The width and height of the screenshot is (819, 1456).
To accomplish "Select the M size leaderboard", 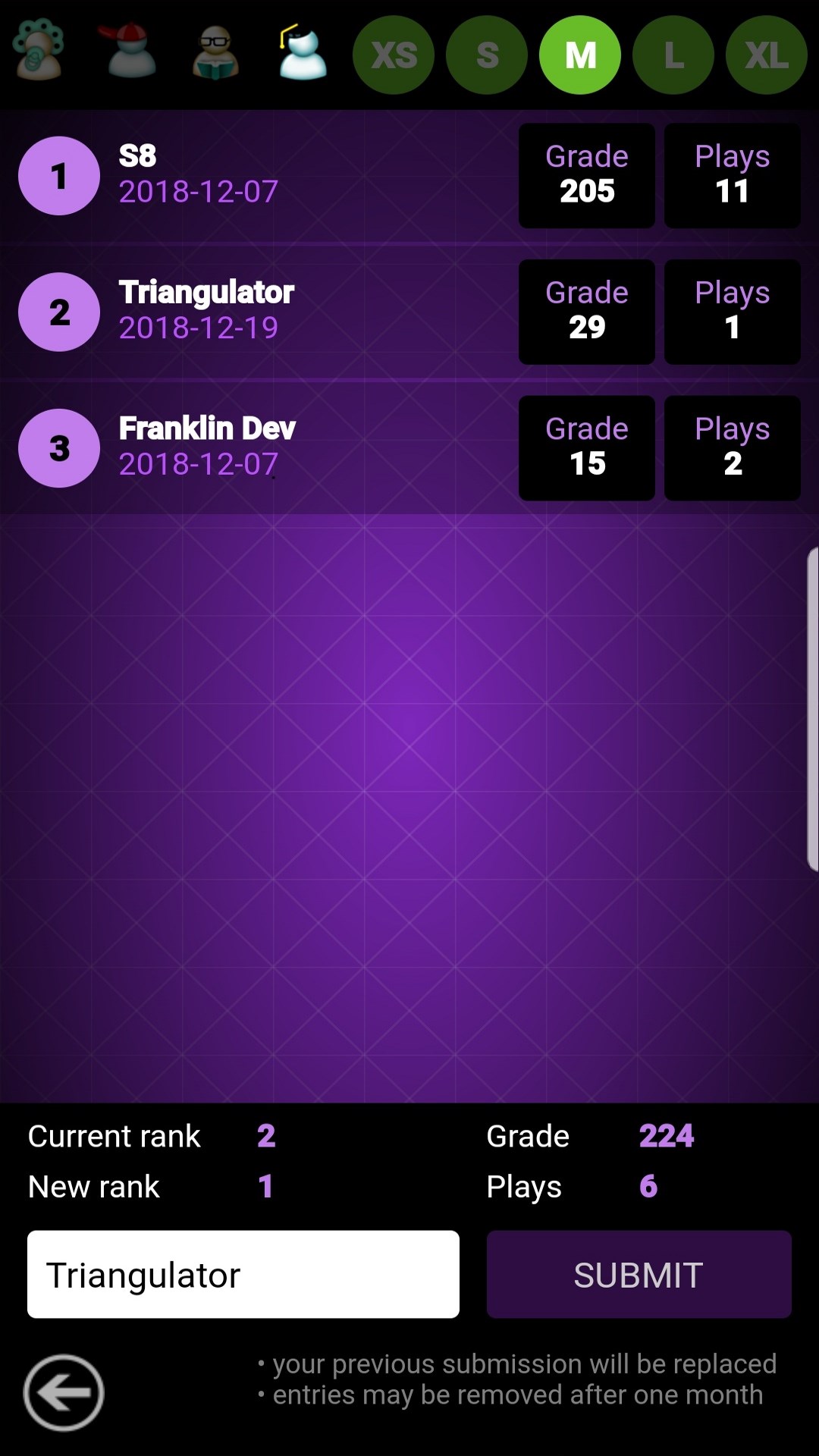I will coord(580,55).
